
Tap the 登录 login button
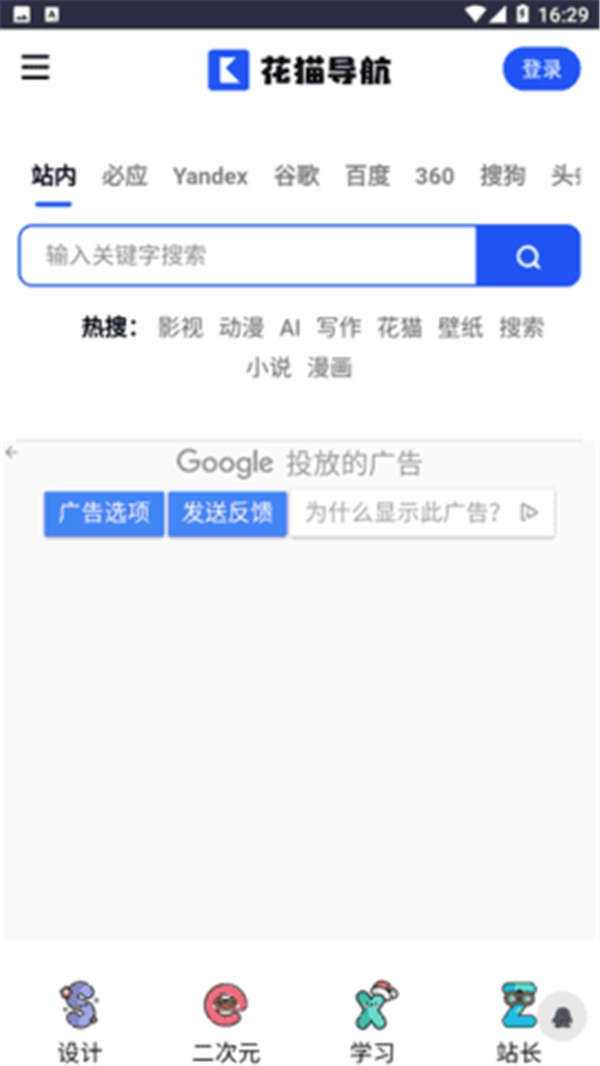coord(541,69)
